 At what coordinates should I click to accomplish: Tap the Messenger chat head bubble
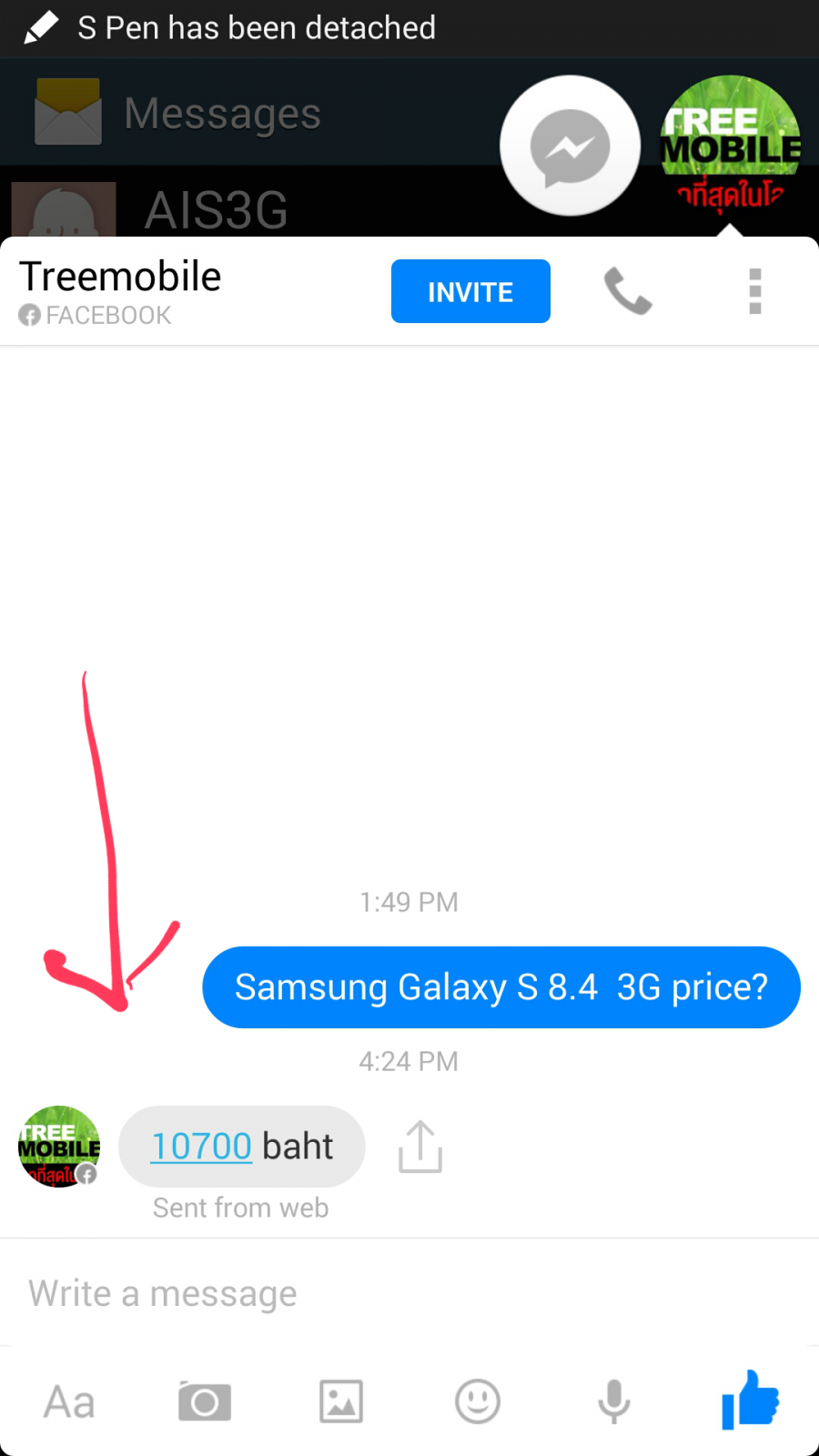pos(571,146)
